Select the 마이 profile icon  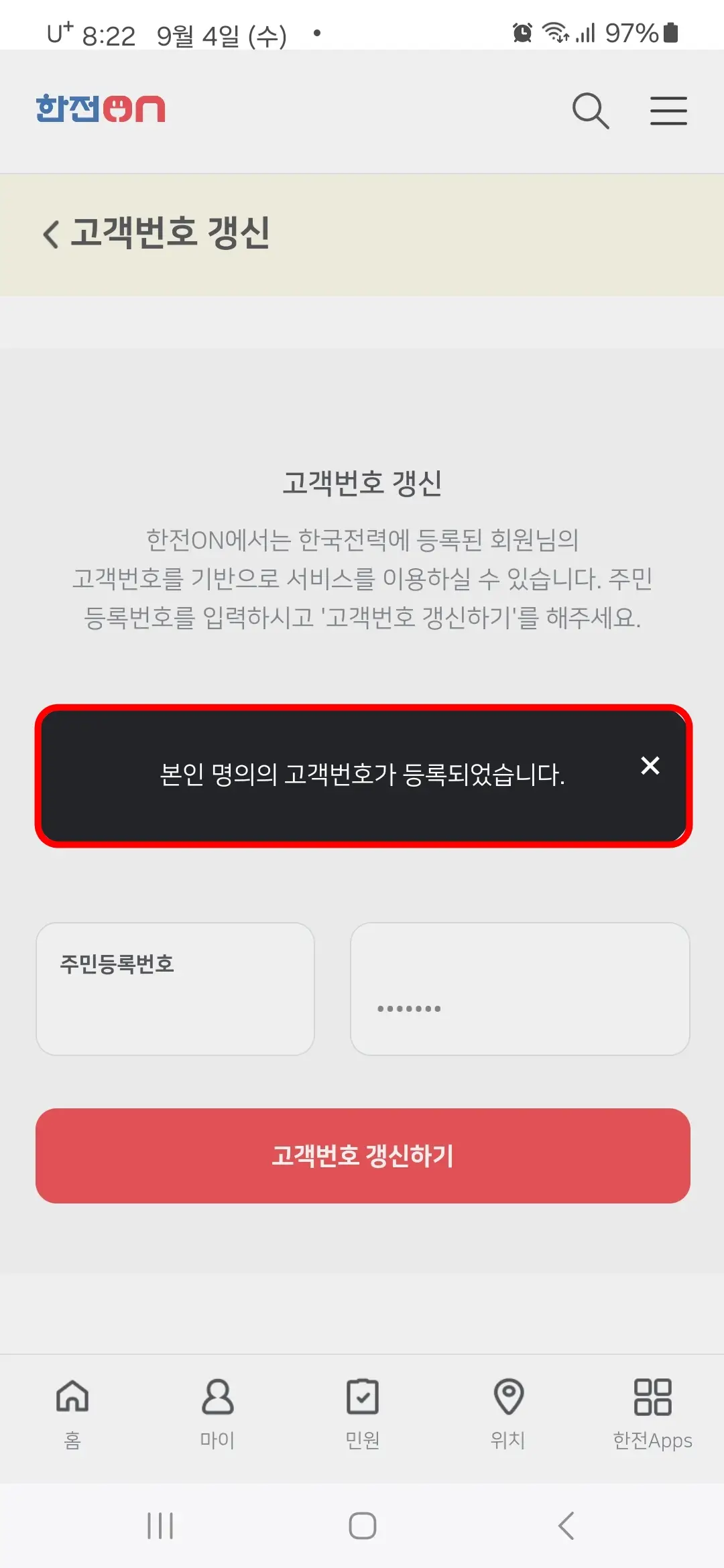(217, 1396)
